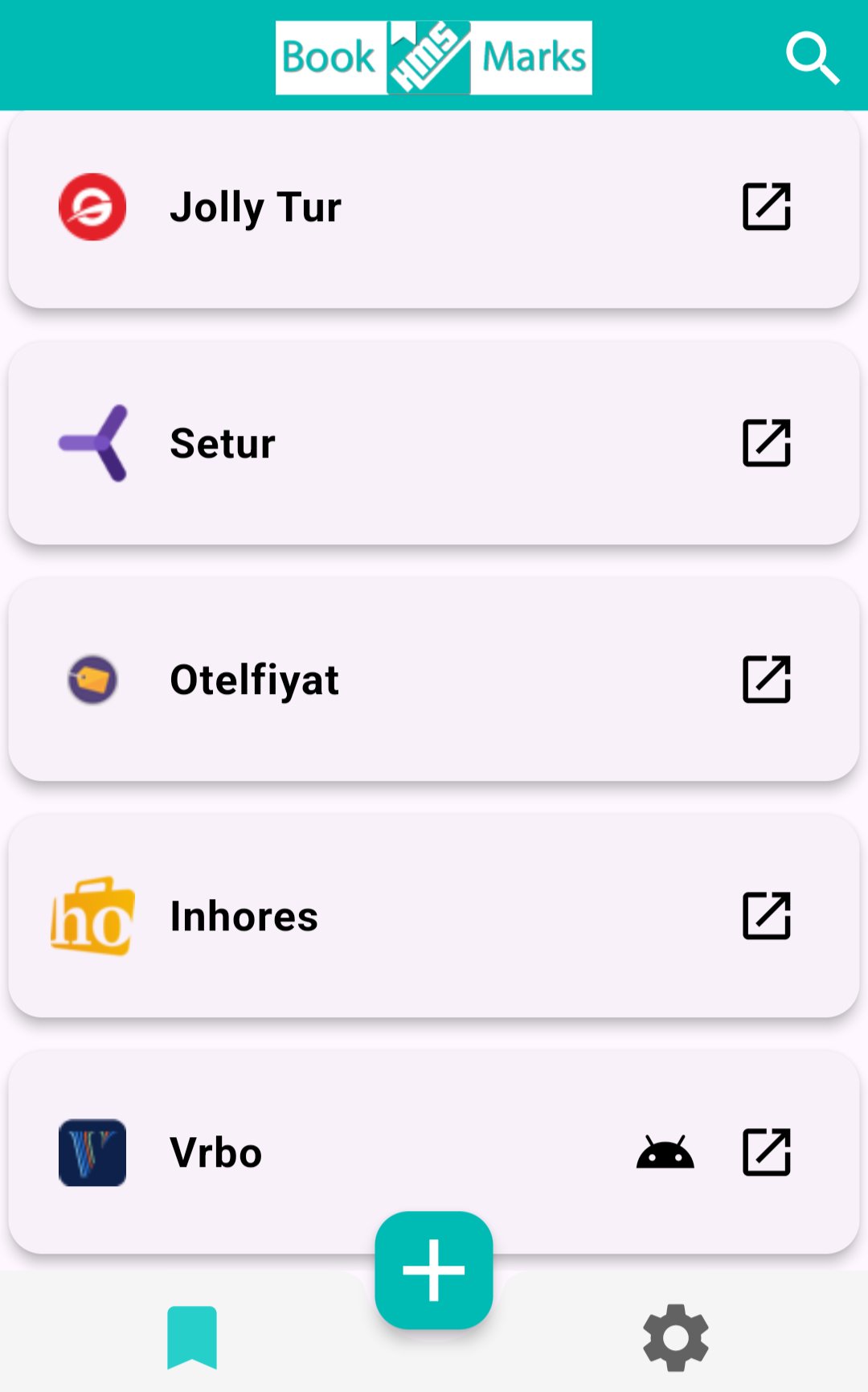This screenshot has width=868, height=1392.
Task: Open Inhores via its external link icon
Action: [764, 916]
